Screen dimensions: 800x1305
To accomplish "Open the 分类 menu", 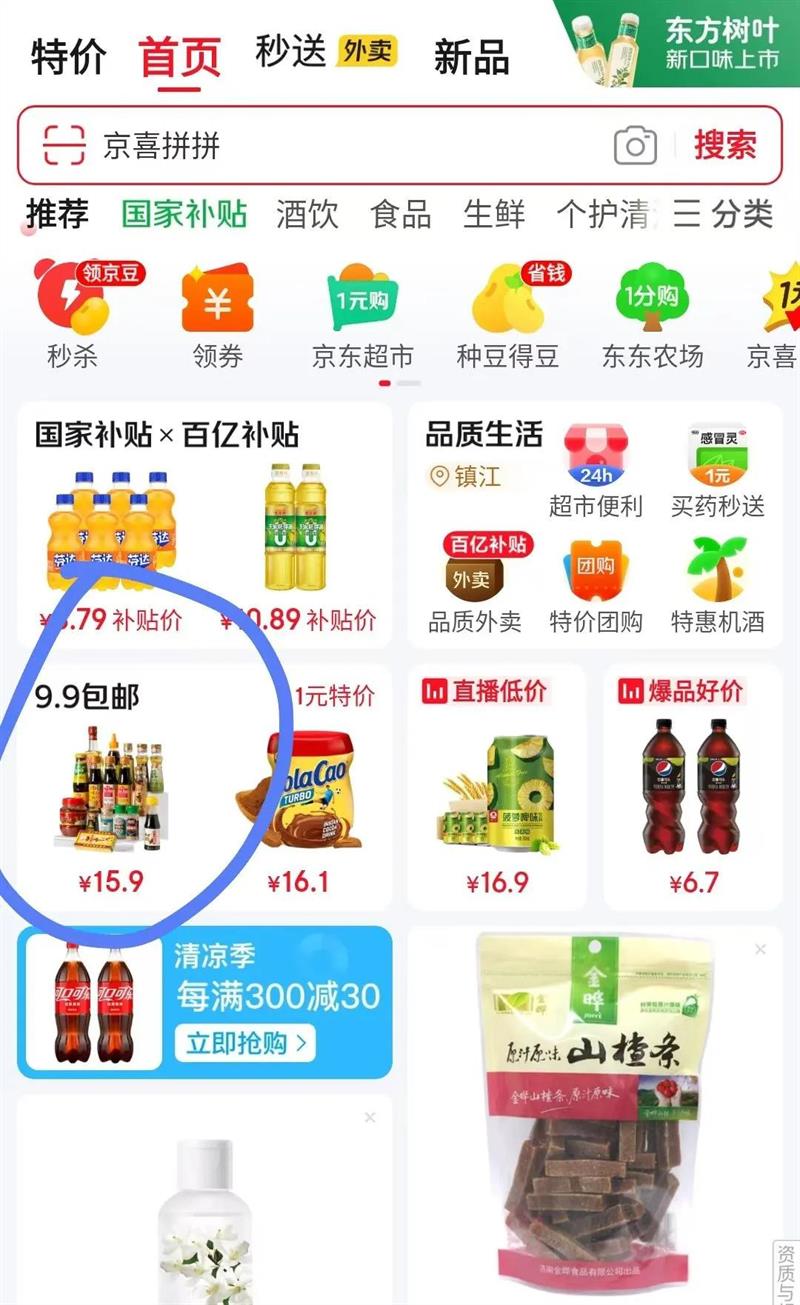I will coord(724,214).
